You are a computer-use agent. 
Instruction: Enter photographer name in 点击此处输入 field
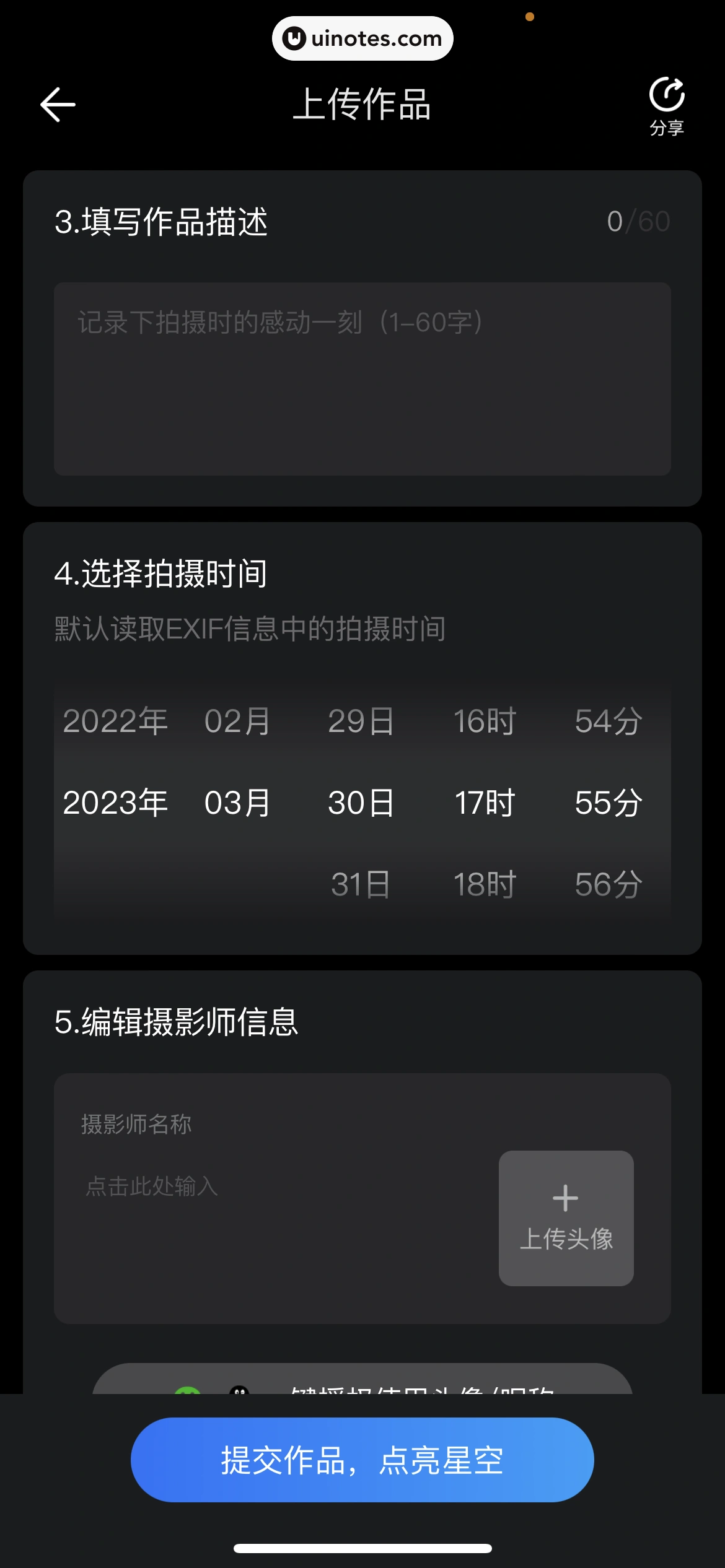pos(248,1187)
